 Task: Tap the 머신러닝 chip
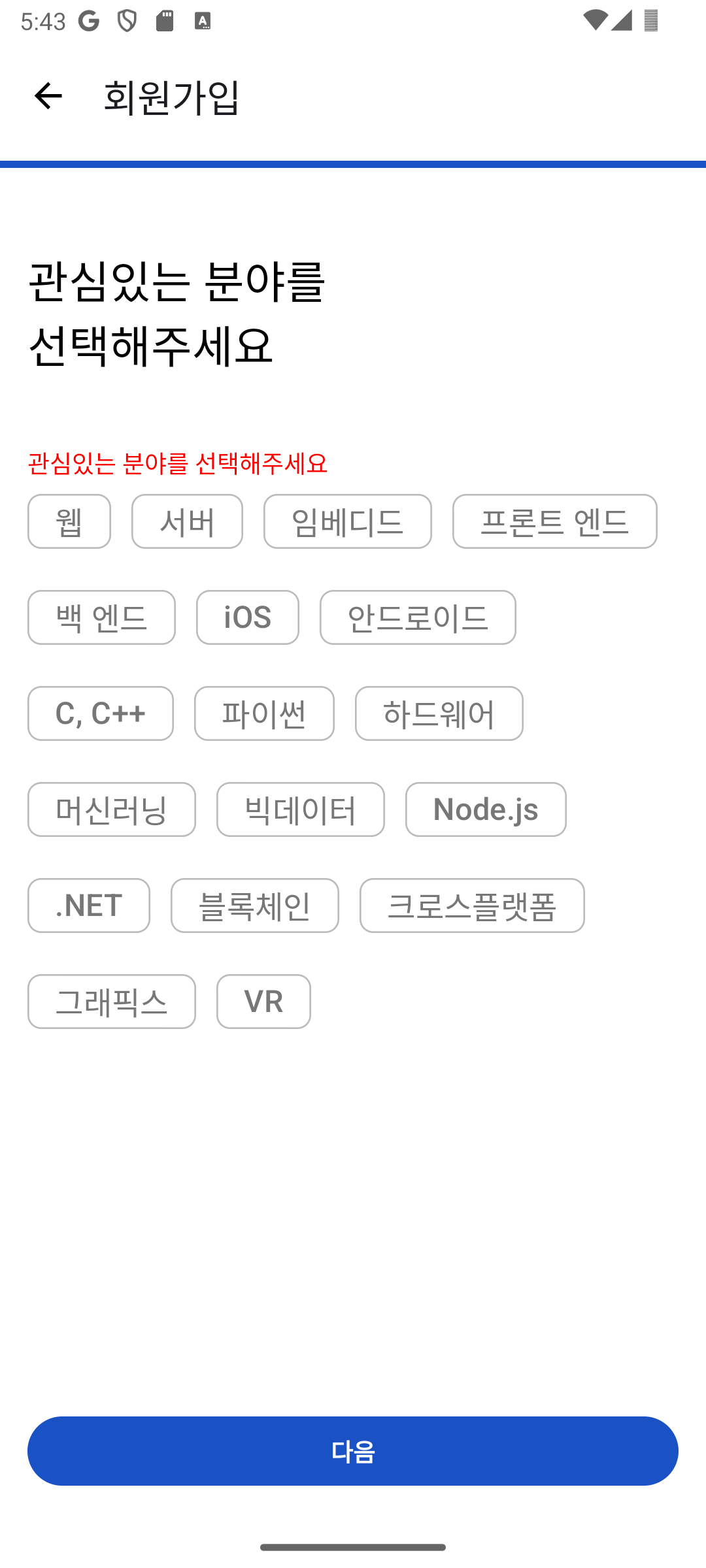click(112, 809)
